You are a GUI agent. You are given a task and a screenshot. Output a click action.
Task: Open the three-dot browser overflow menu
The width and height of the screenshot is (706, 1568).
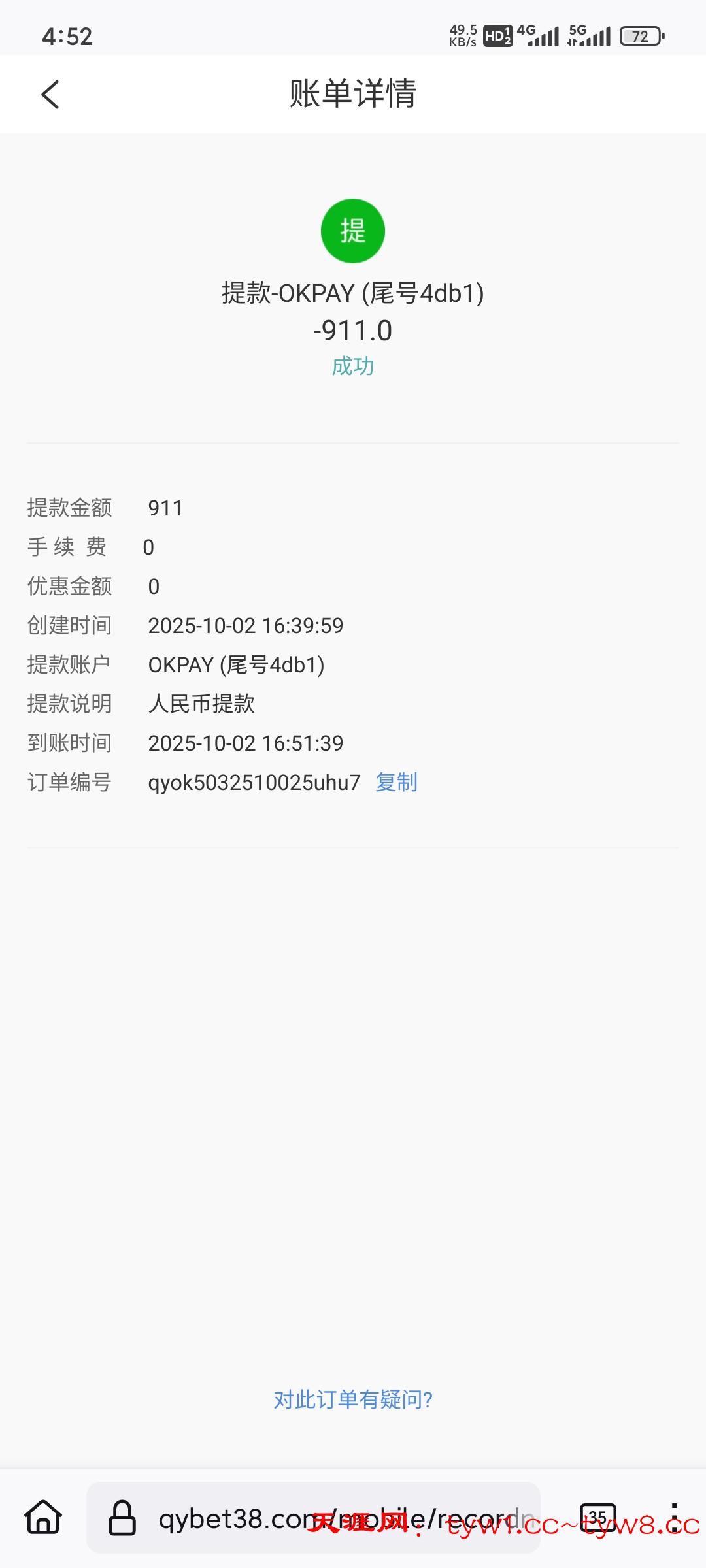675,1518
